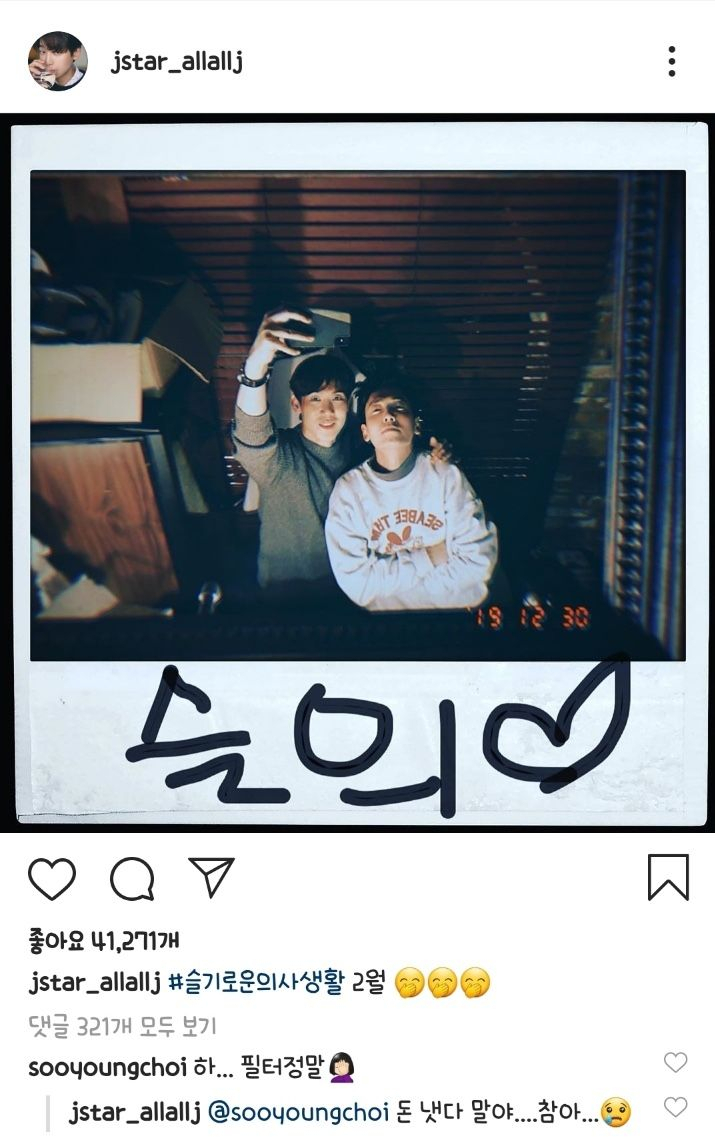Viewport: 715px width, 1138px height.
Task: Open jstar_allallj's profile picture
Action: [x=57, y=61]
